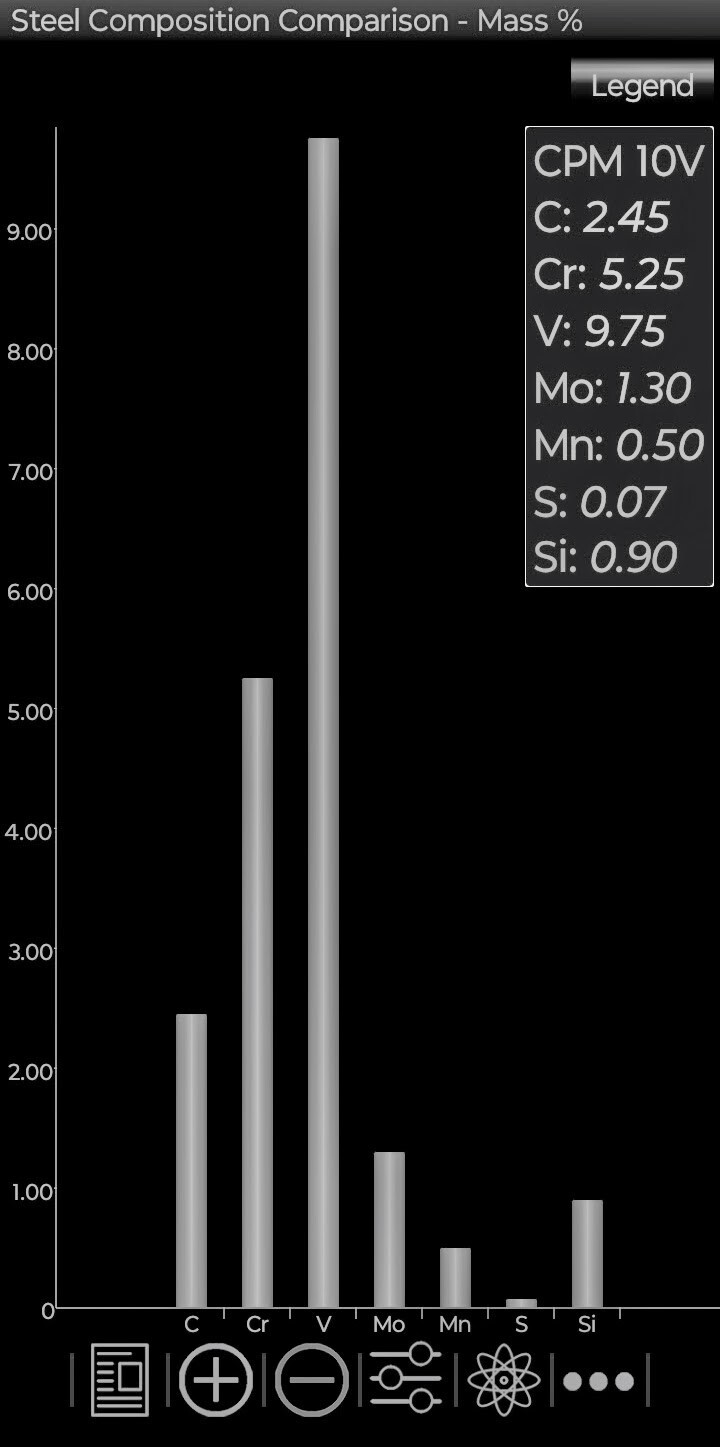Open the three-dot more options menu
720x1447 pixels.
599,1381
